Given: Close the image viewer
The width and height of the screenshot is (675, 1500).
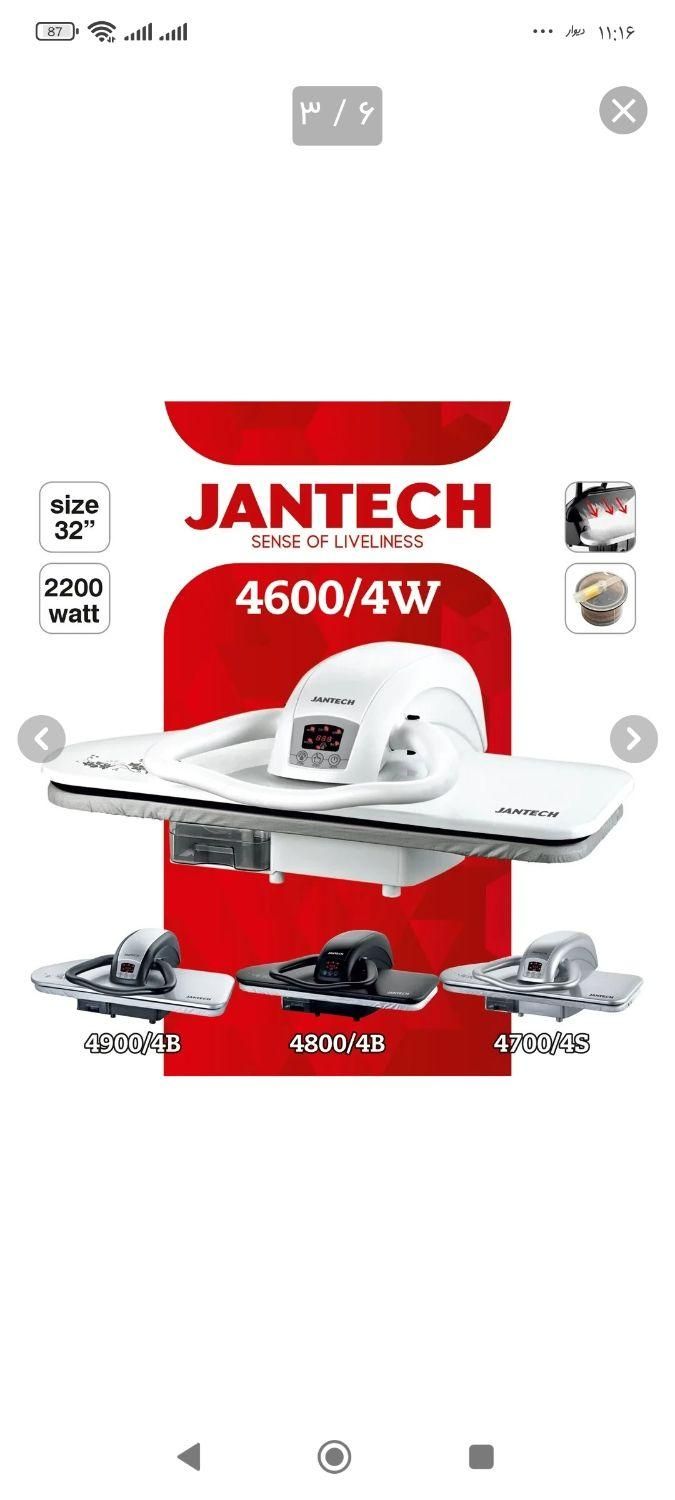Looking at the screenshot, I should coord(623,110).
